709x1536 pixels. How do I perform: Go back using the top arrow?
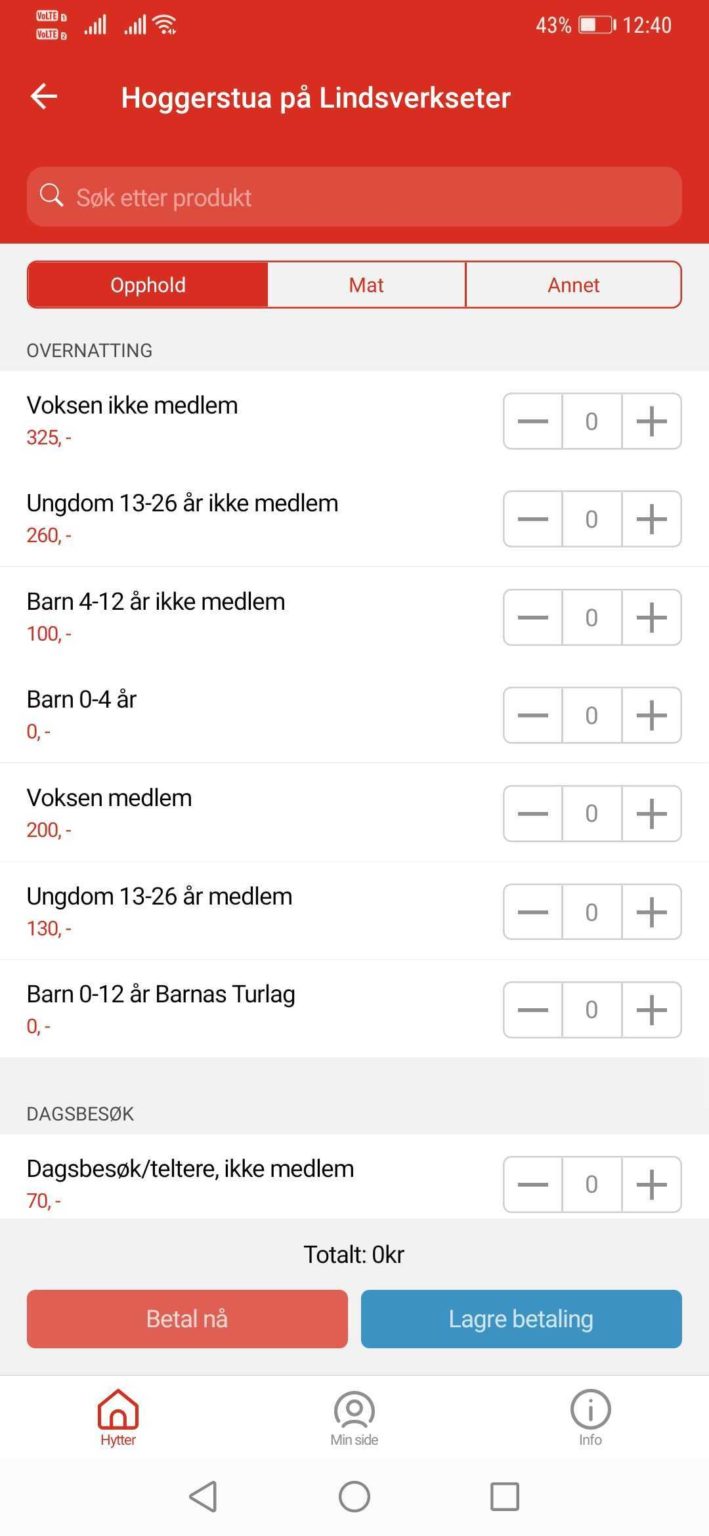coord(44,97)
